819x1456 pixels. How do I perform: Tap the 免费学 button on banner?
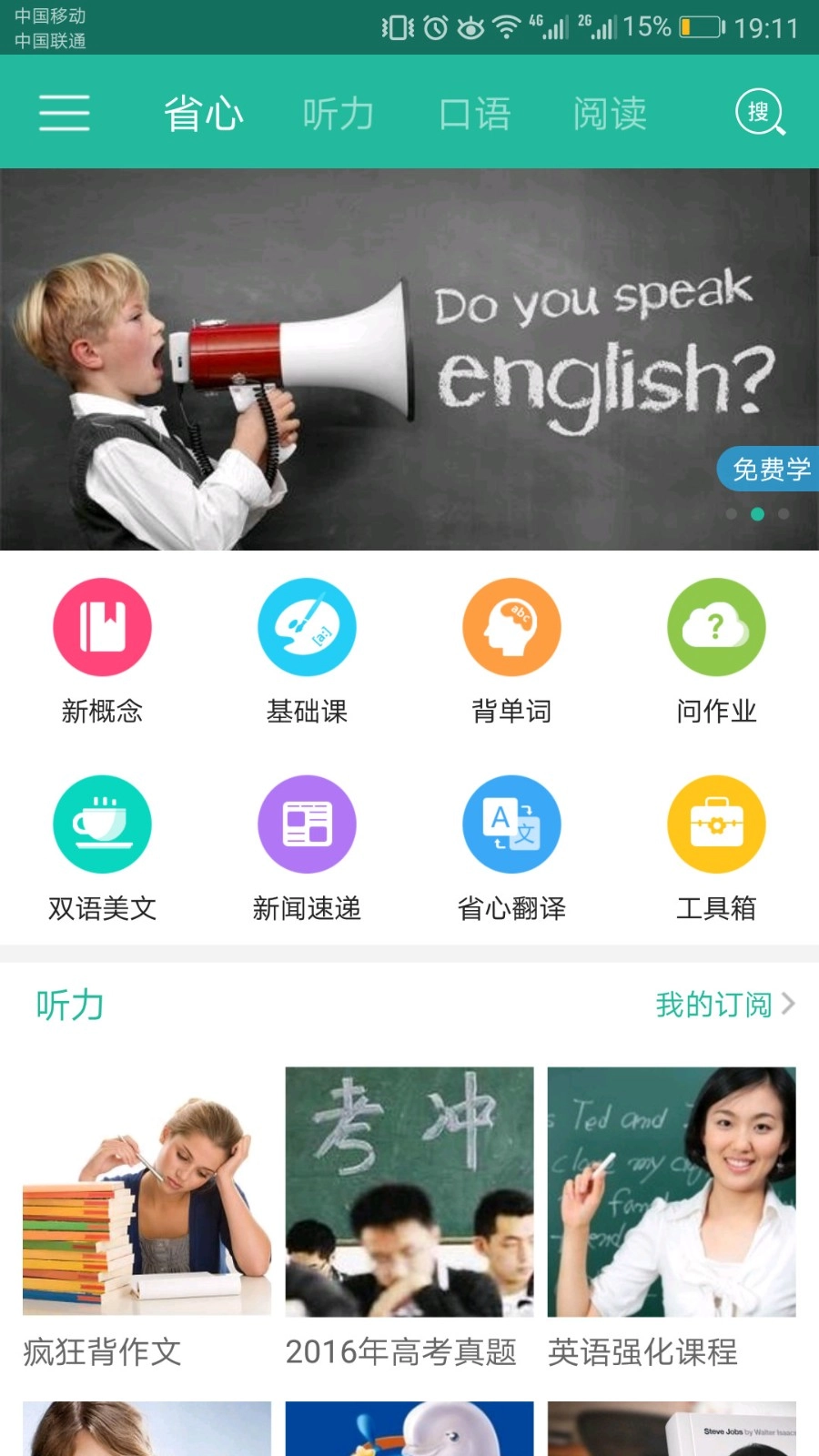[770, 470]
